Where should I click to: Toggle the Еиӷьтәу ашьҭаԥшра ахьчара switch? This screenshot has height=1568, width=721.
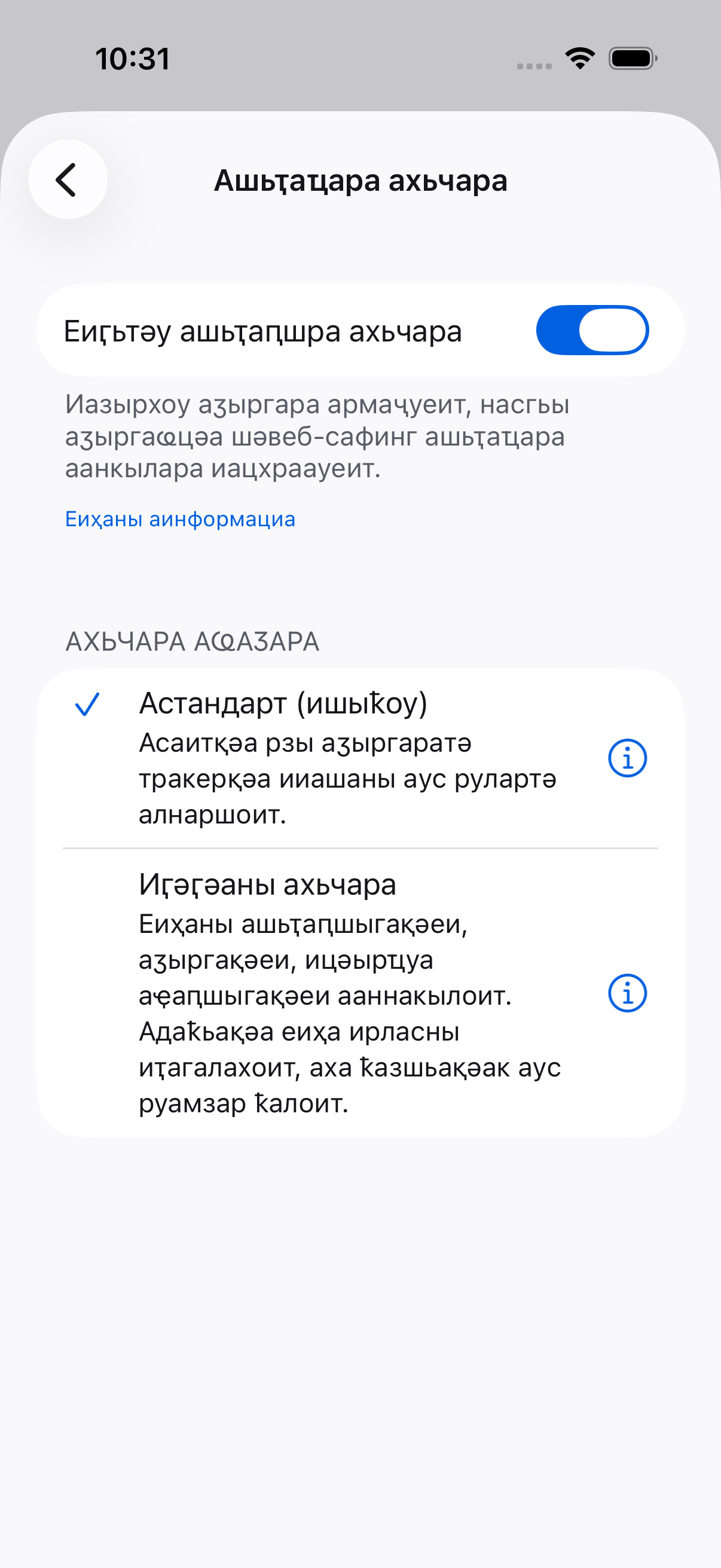[592, 331]
